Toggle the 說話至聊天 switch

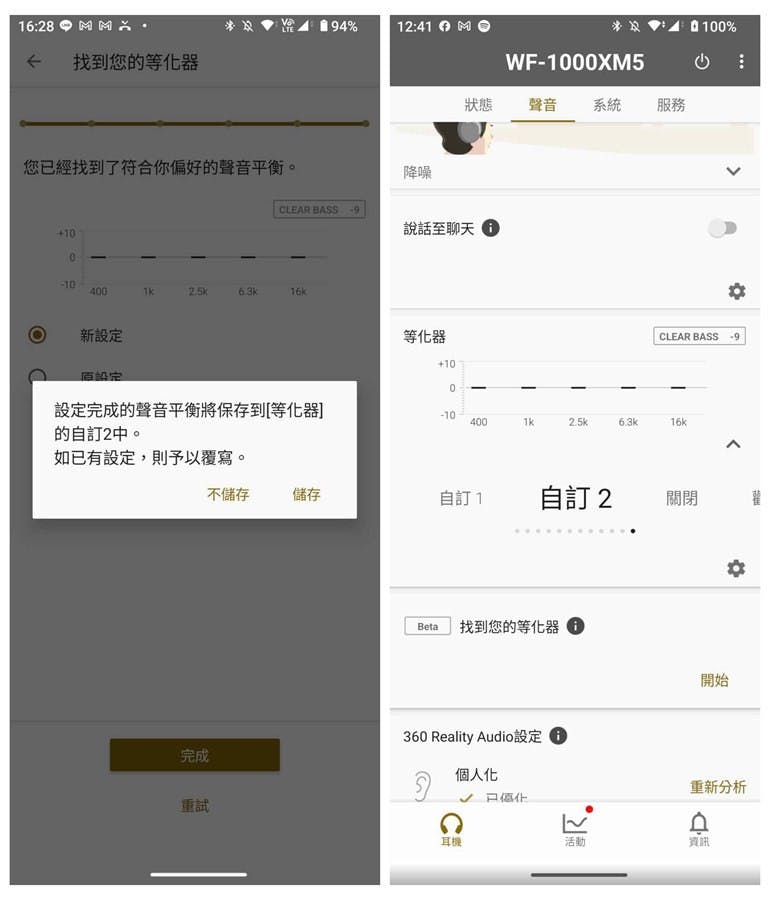[x=722, y=228]
